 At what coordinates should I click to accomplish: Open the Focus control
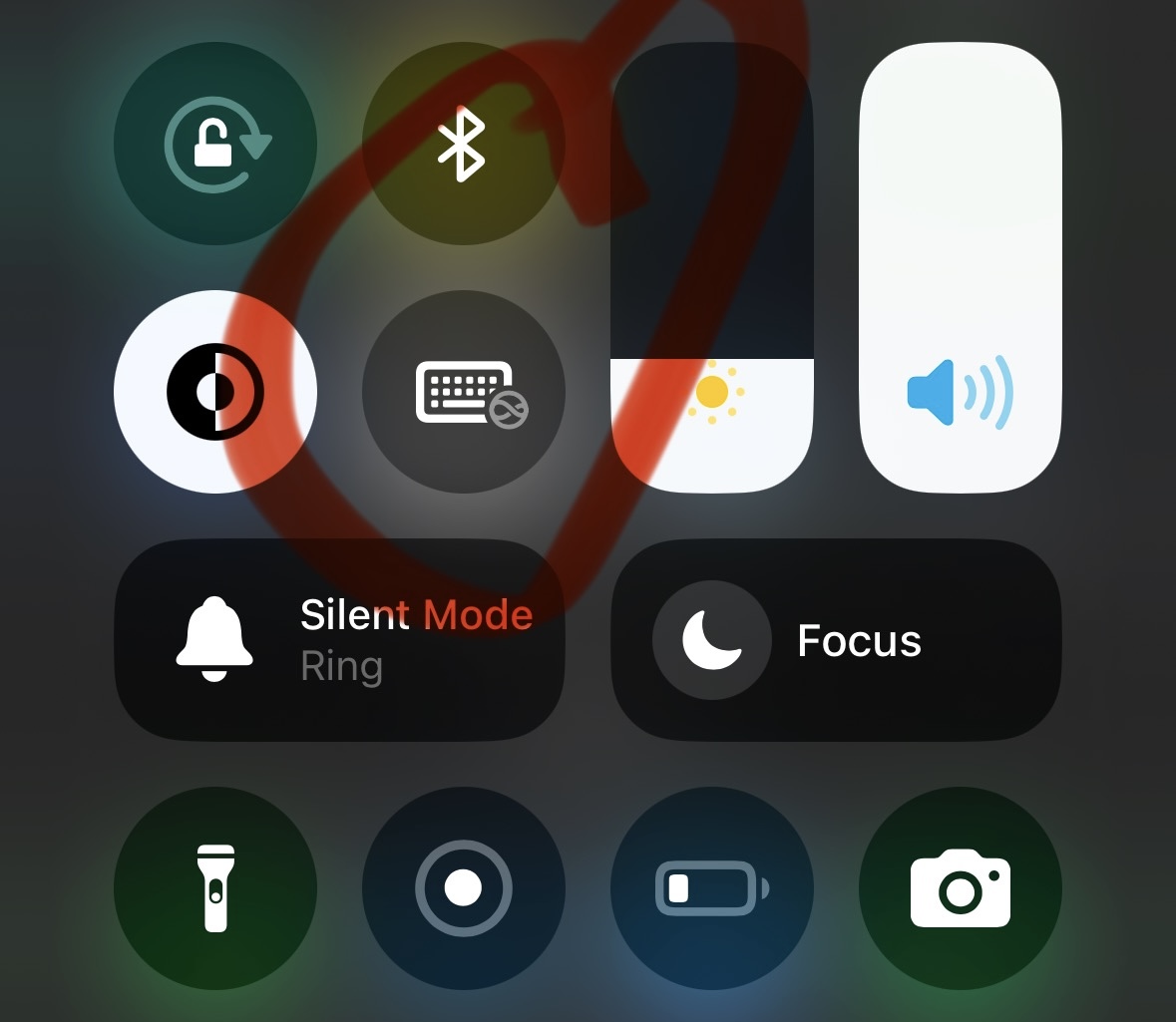[x=836, y=639]
